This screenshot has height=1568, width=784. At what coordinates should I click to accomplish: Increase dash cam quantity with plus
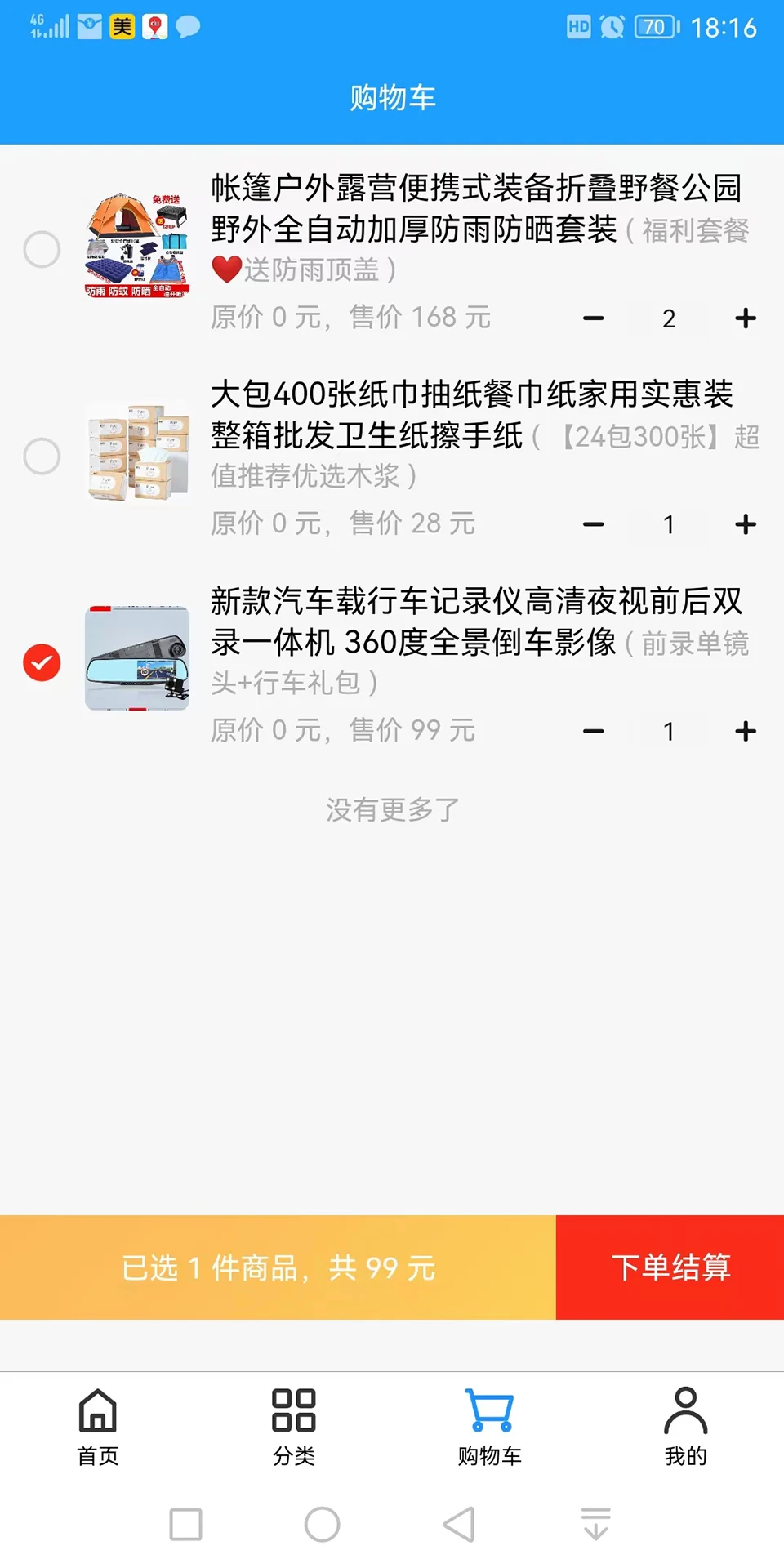(746, 731)
